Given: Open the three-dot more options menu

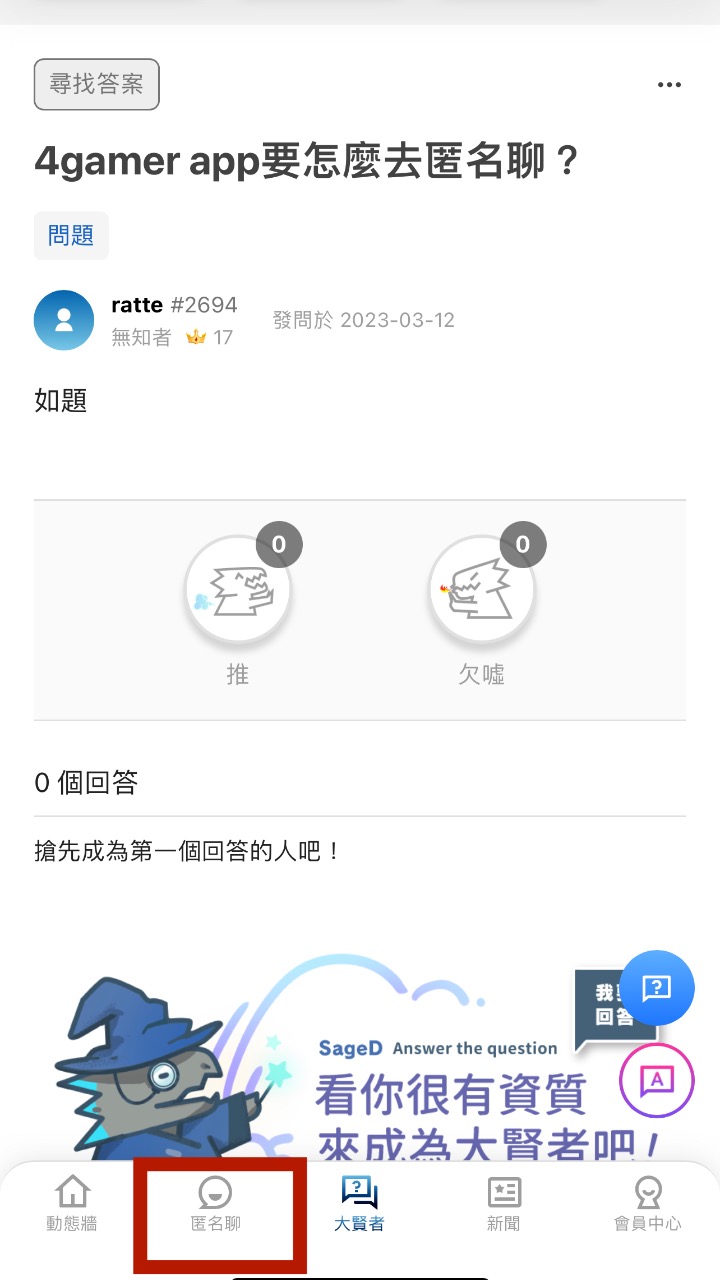Looking at the screenshot, I should (x=668, y=84).
